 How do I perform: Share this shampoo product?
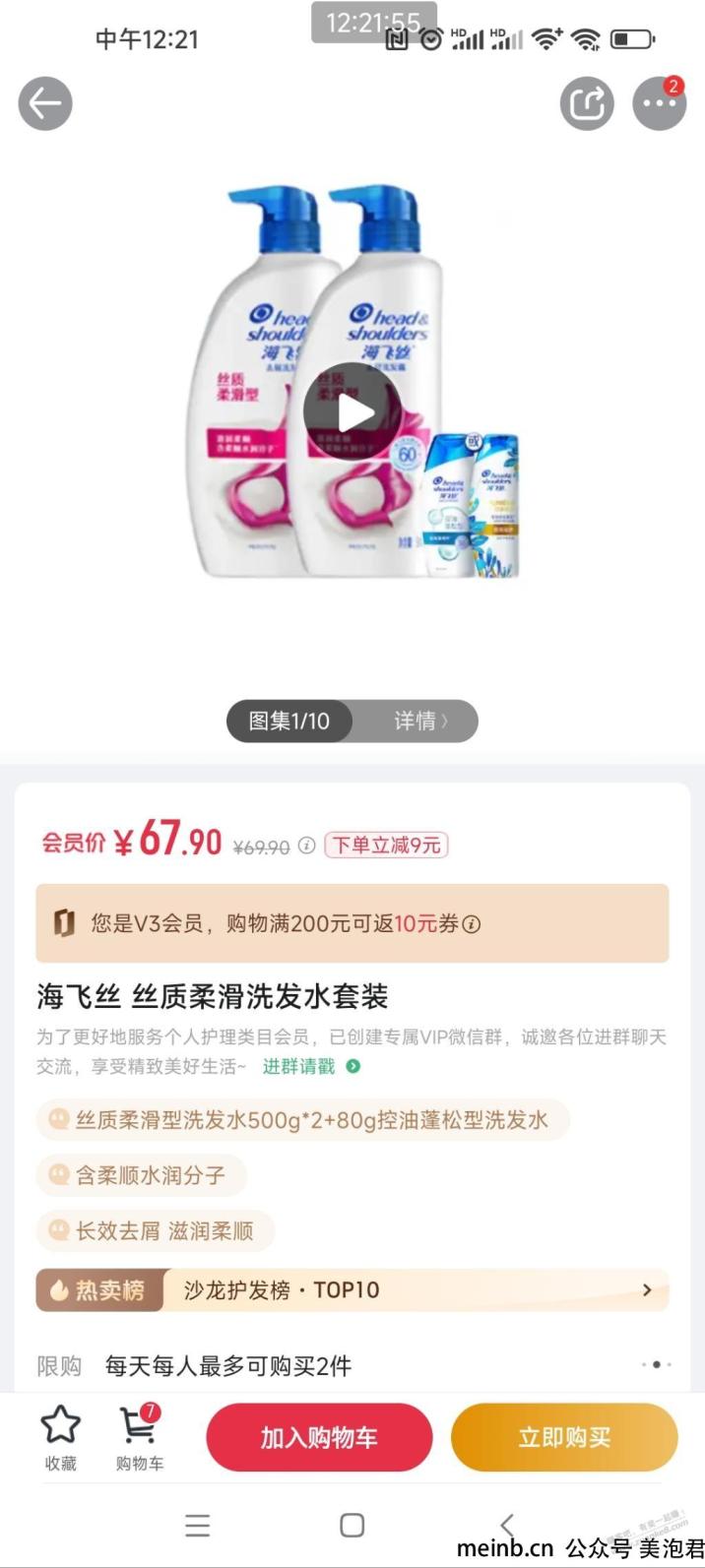tap(587, 103)
